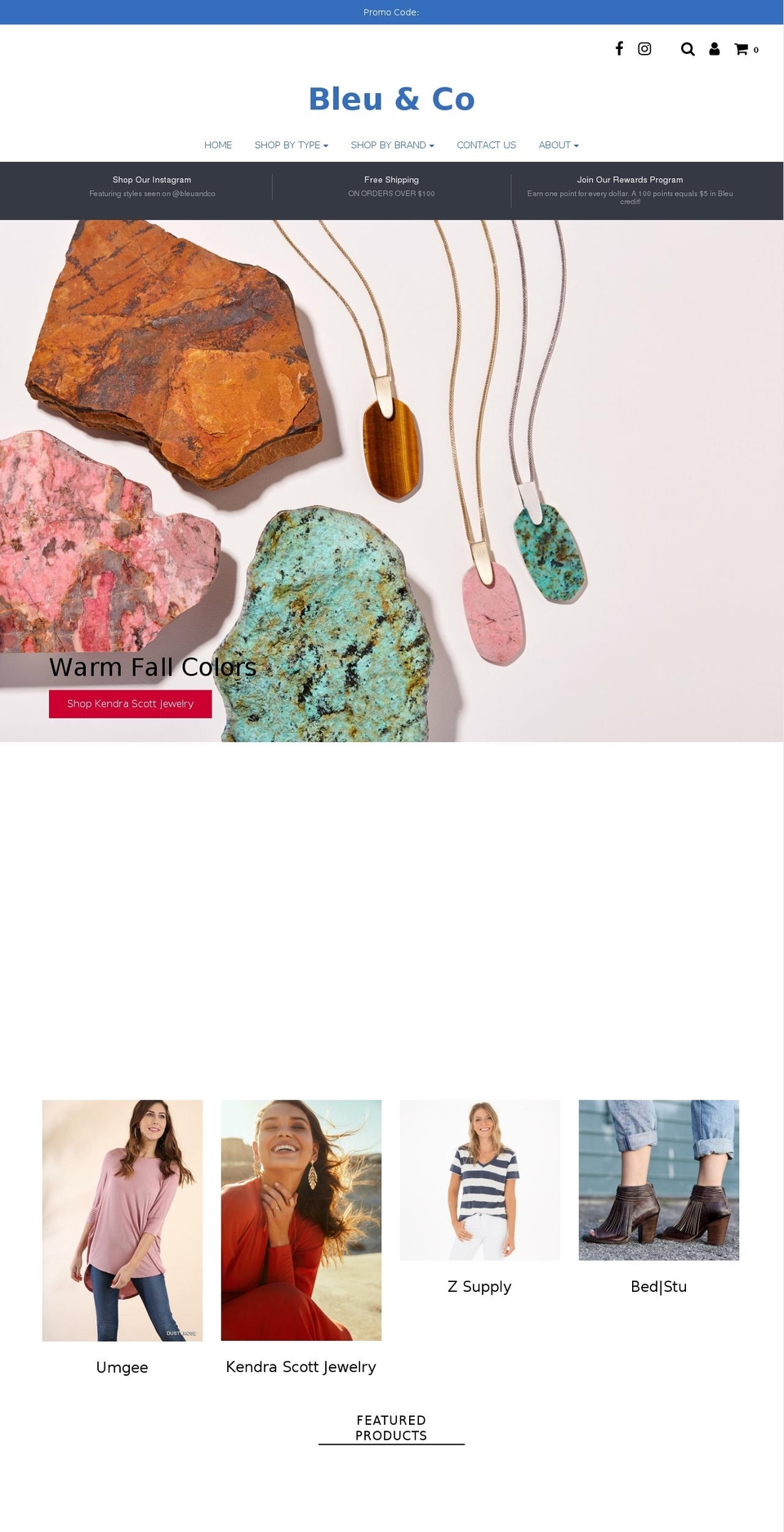Expand the SHOP BY TYPE dropdown
The height and width of the screenshot is (1532, 784).
pyautogui.click(x=291, y=145)
